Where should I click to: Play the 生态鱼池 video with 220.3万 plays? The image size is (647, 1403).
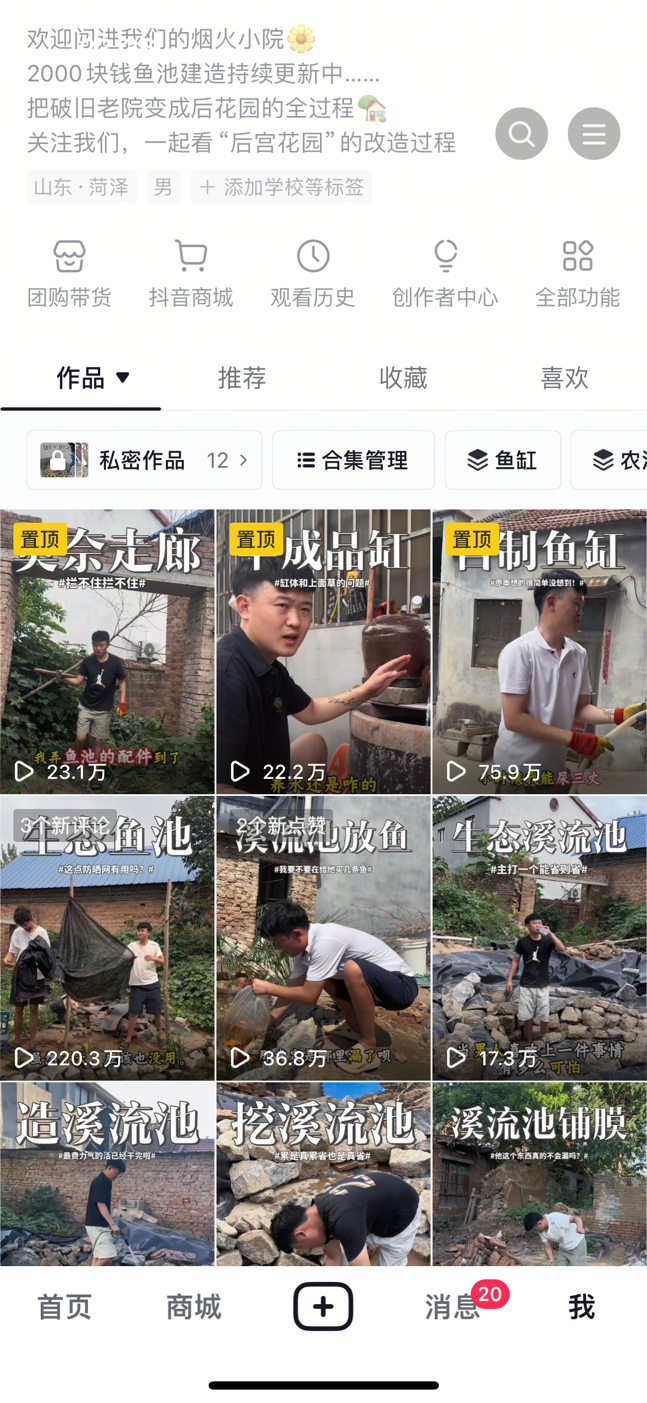(107, 938)
